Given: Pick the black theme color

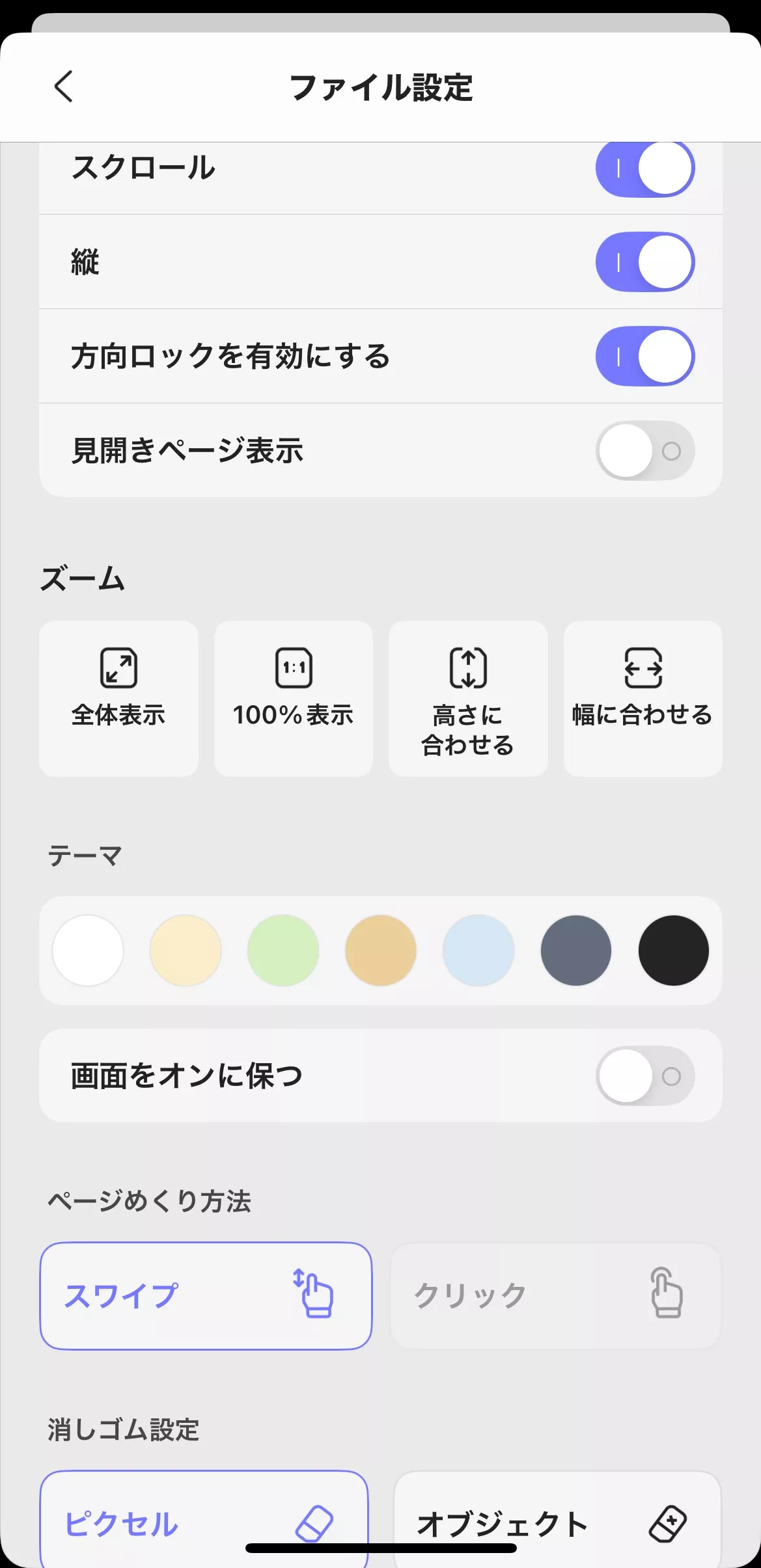Looking at the screenshot, I should [x=673, y=951].
